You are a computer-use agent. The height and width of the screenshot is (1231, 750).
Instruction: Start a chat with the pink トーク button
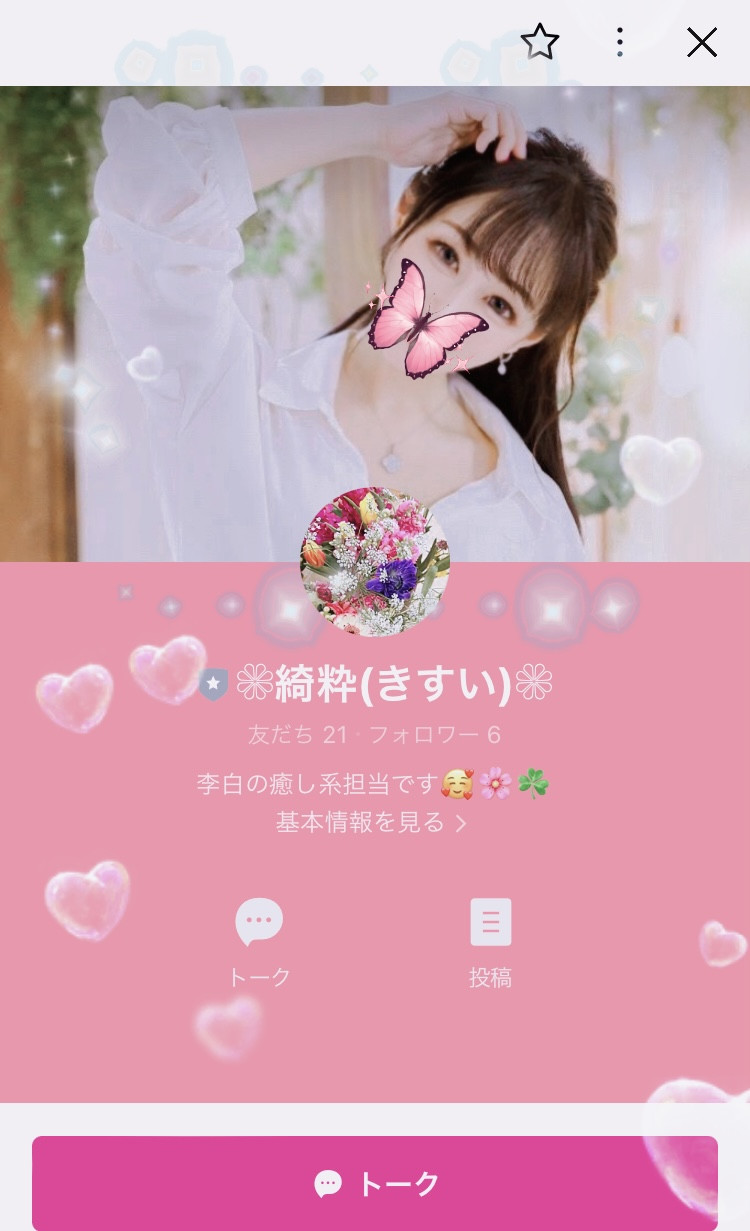coord(375,1184)
